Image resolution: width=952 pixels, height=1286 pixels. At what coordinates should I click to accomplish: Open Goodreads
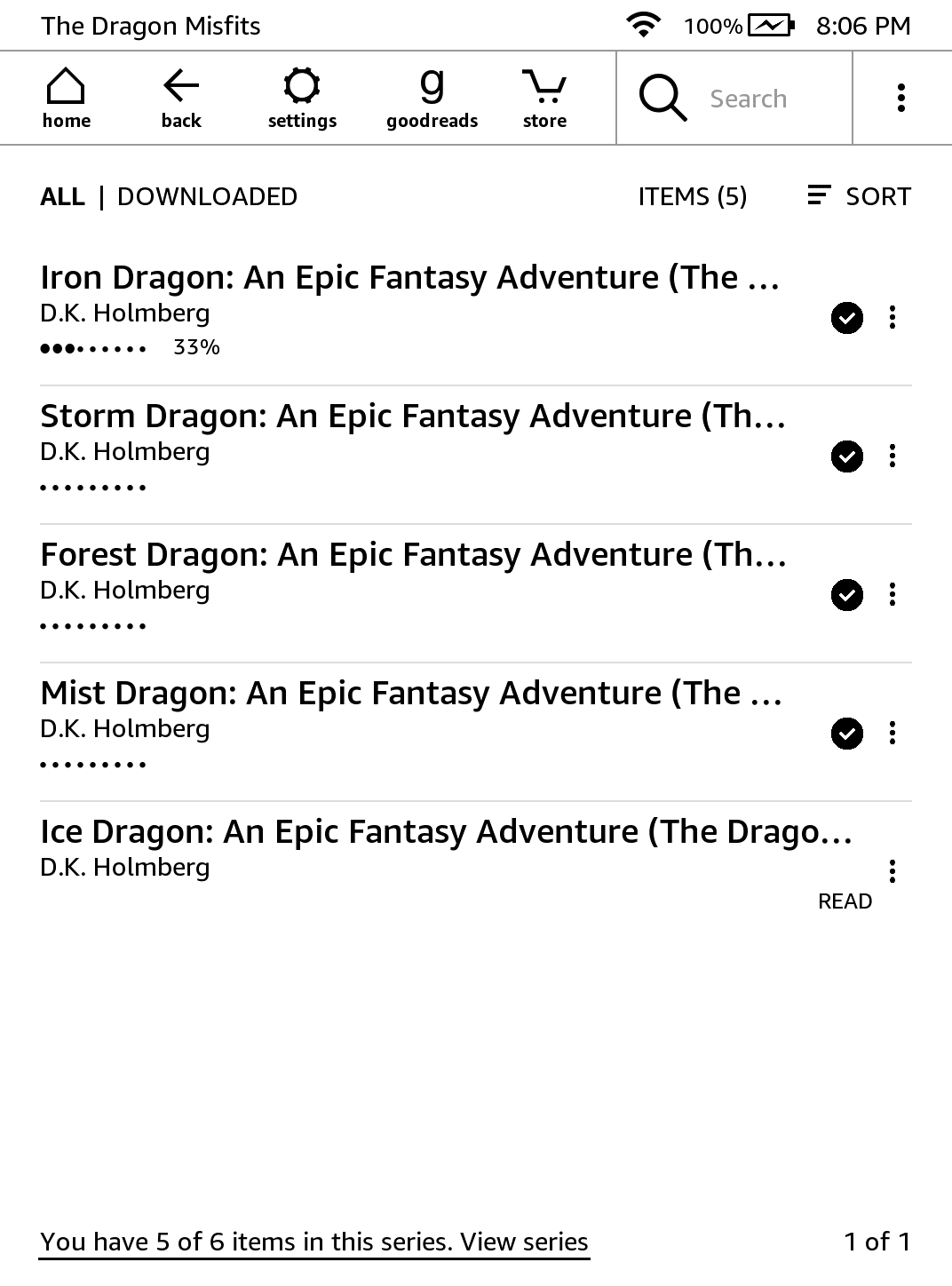(432, 99)
